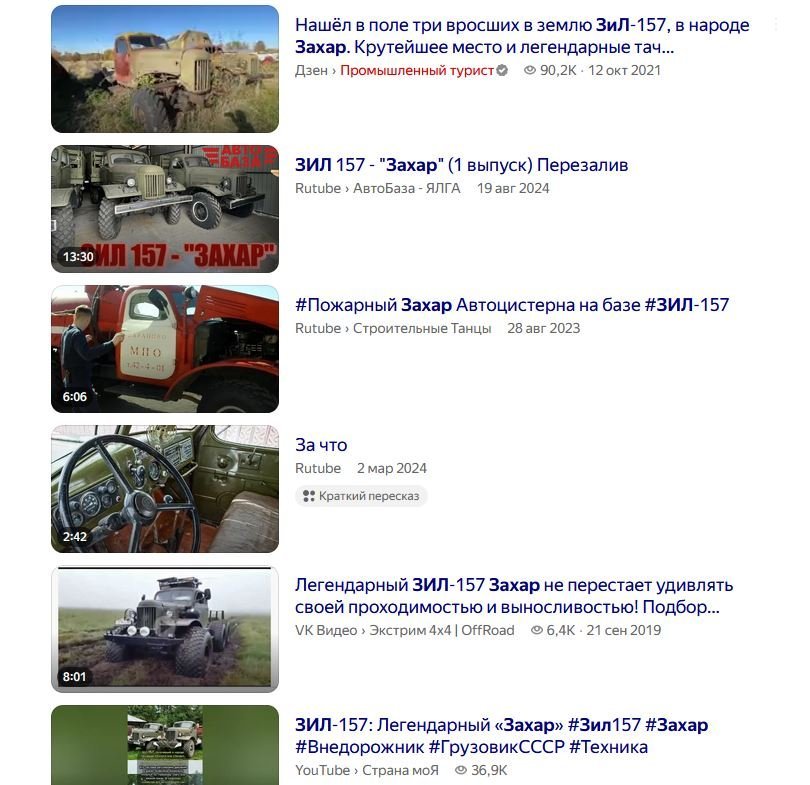
Task: Open overflow menu for first video result
Action: pos(776,25)
